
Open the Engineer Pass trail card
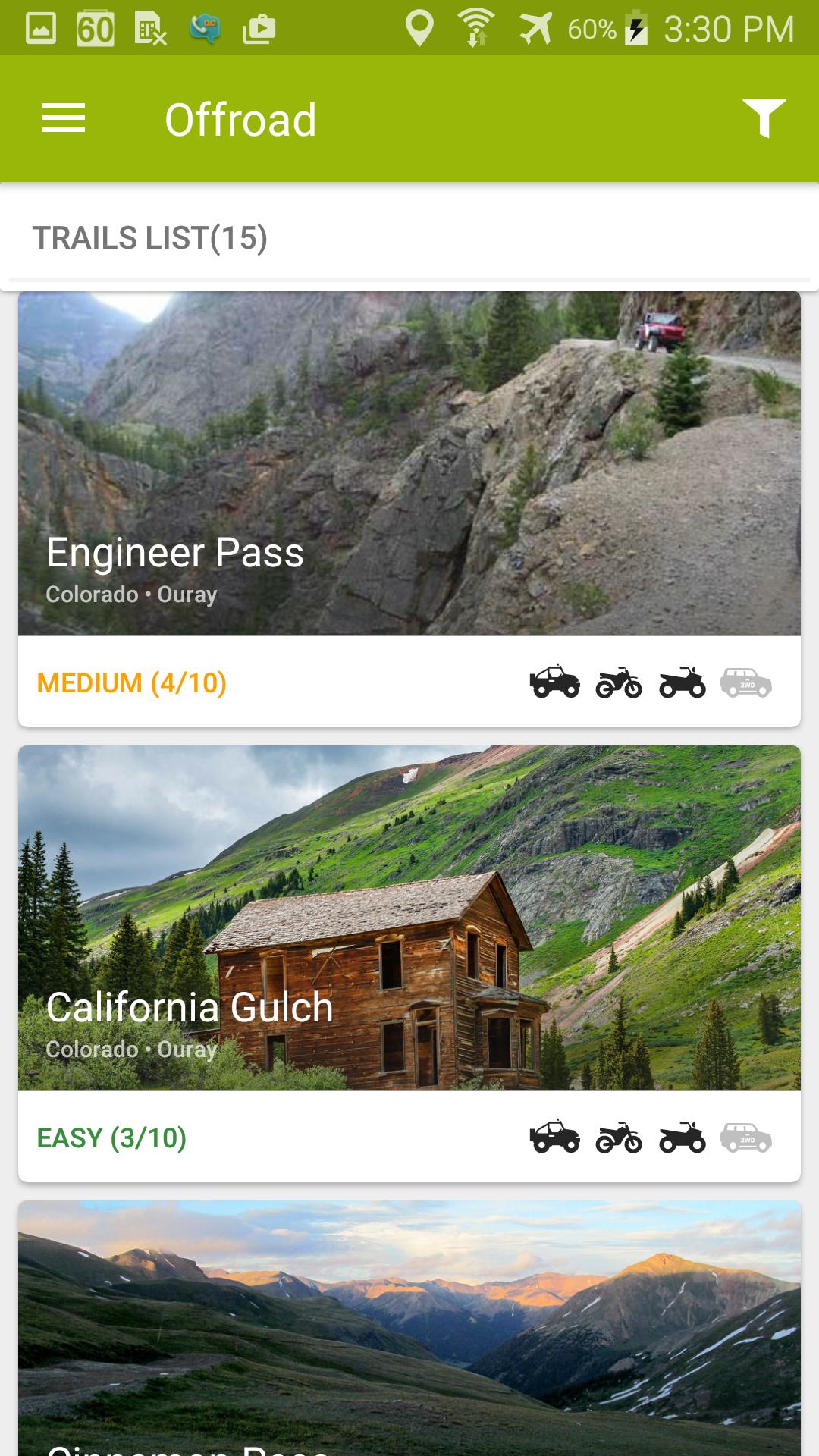click(409, 508)
